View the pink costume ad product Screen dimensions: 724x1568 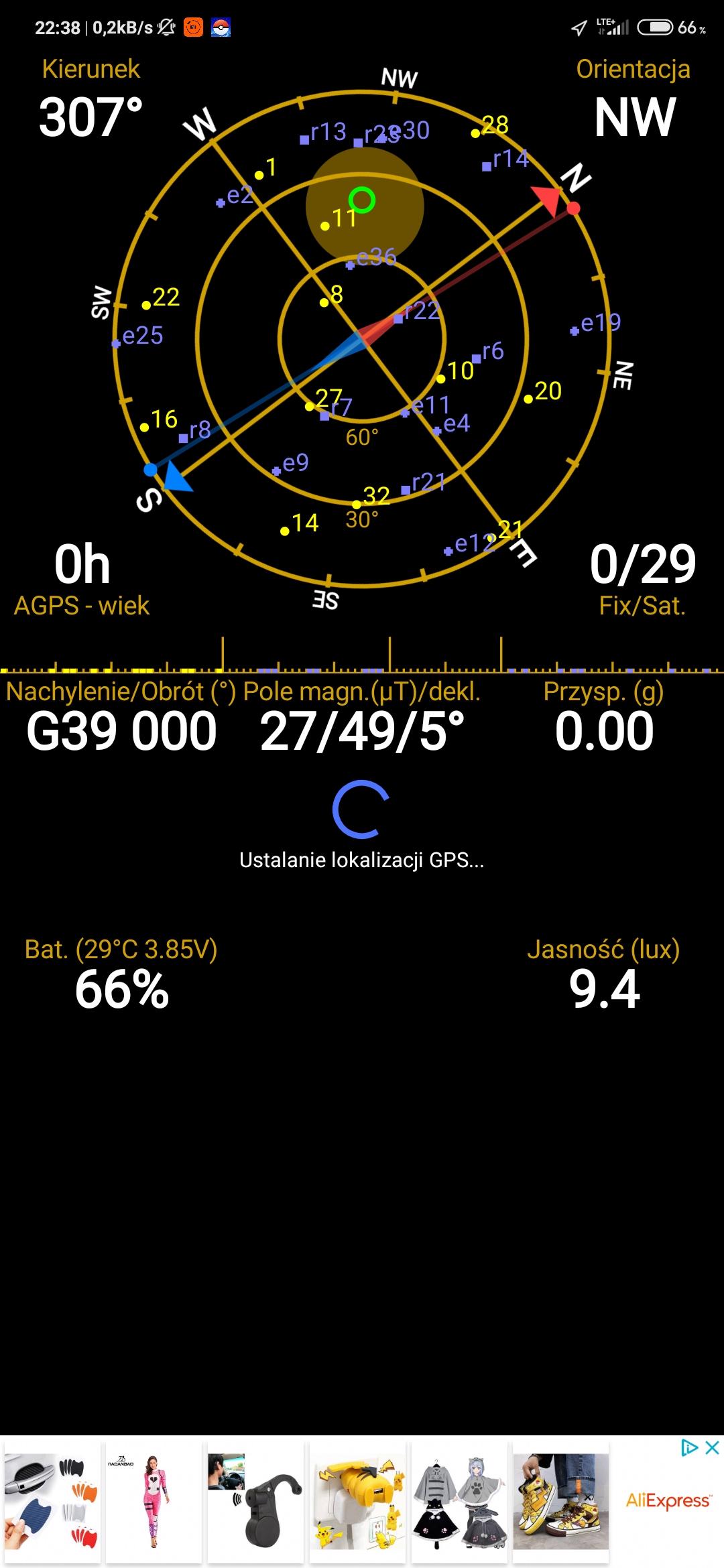tap(153, 1501)
